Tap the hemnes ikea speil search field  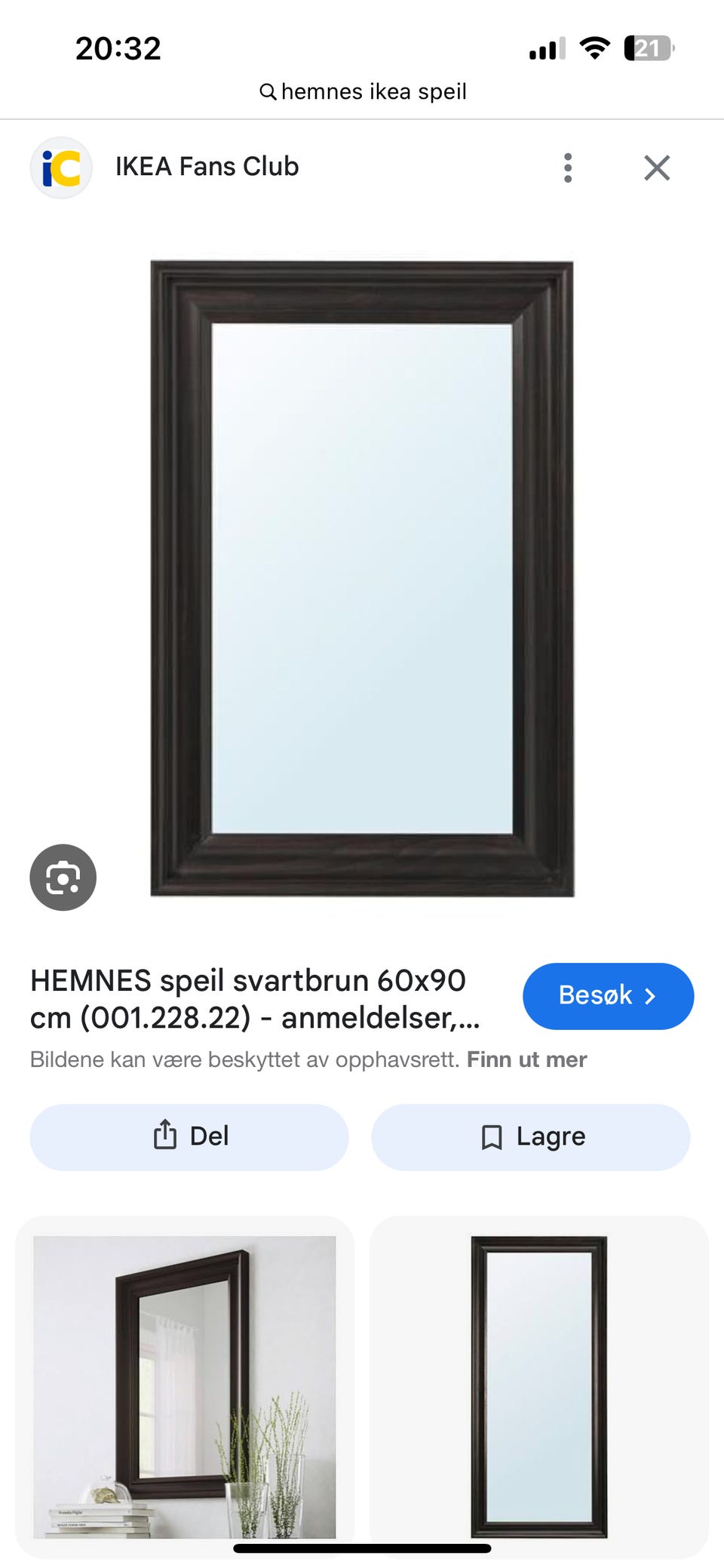point(373,91)
